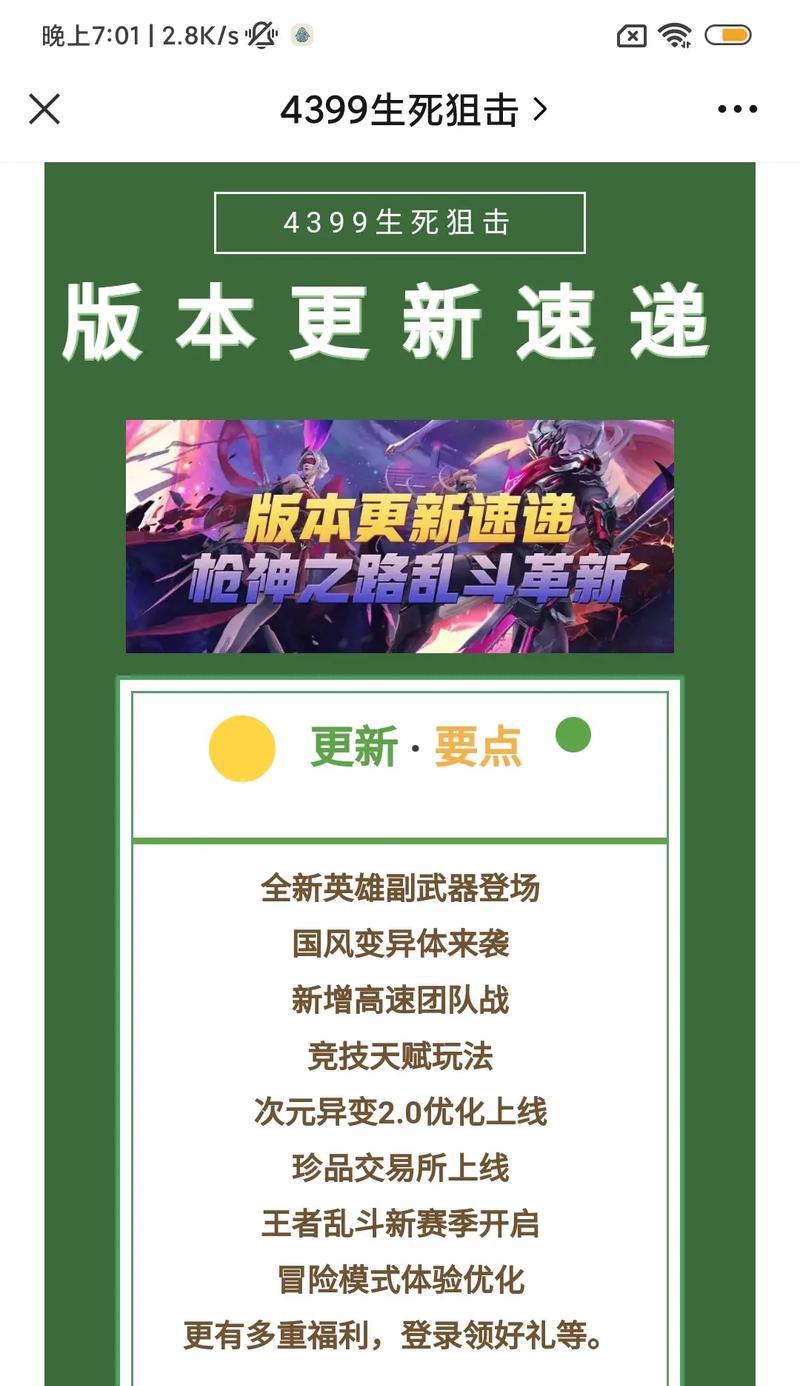Close the 4399生死狙击 article page
The height and width of the screenshot is (1386, 800).
tap(44, 109)
